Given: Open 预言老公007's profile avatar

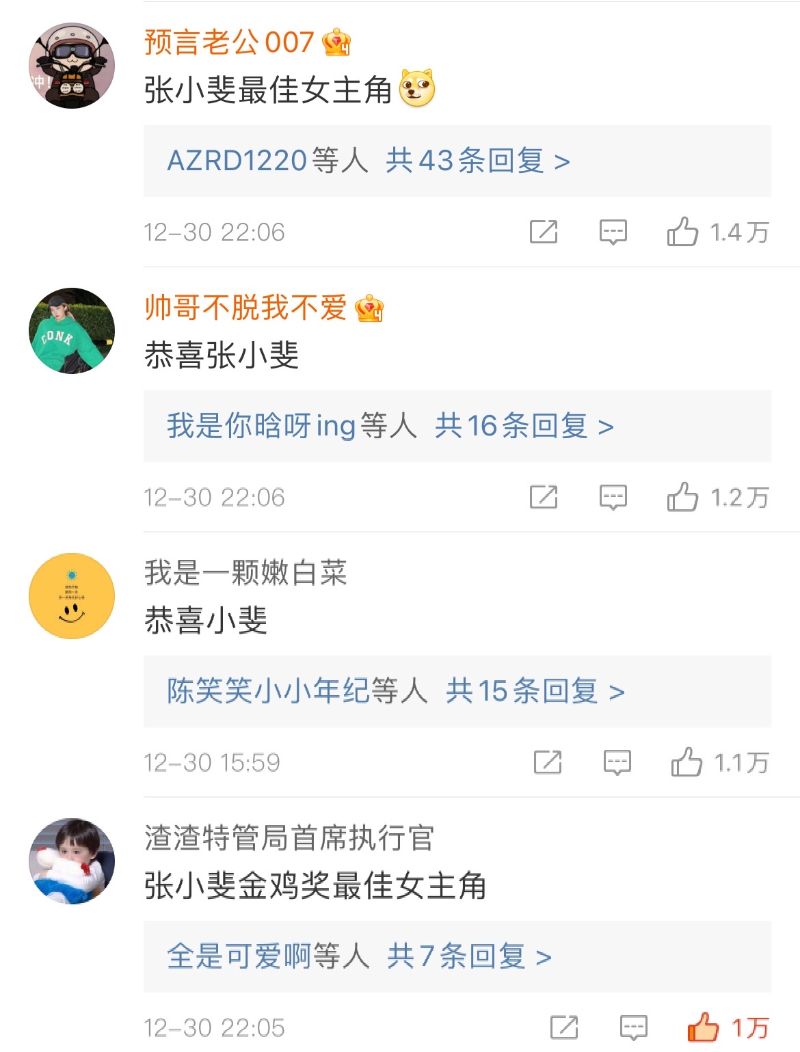Looking at the screenshot, I should 70,65.
